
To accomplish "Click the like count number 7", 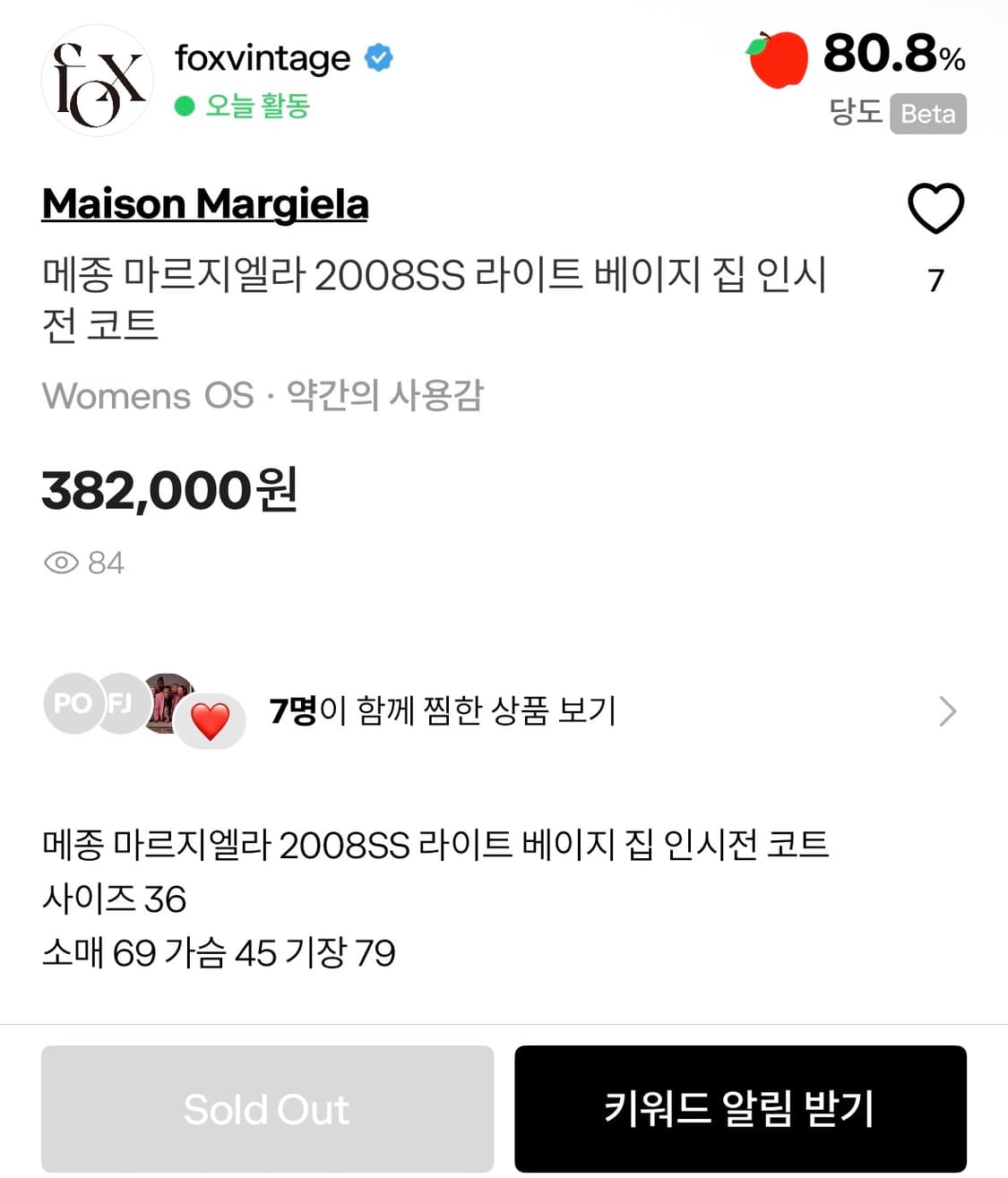I will 935,281.
